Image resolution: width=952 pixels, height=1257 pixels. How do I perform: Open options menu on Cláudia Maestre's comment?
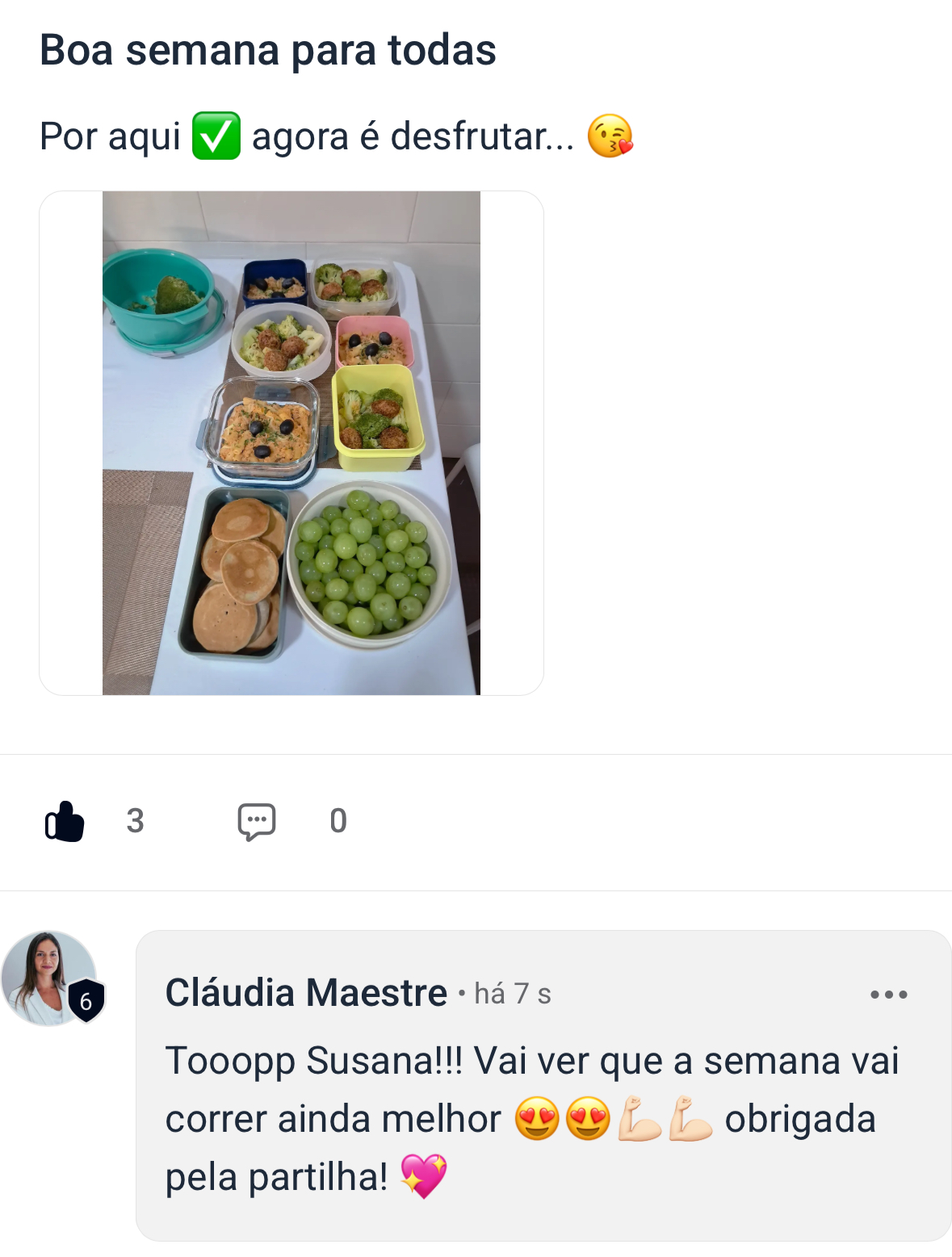pyautogui.click(x=889, y=995)
